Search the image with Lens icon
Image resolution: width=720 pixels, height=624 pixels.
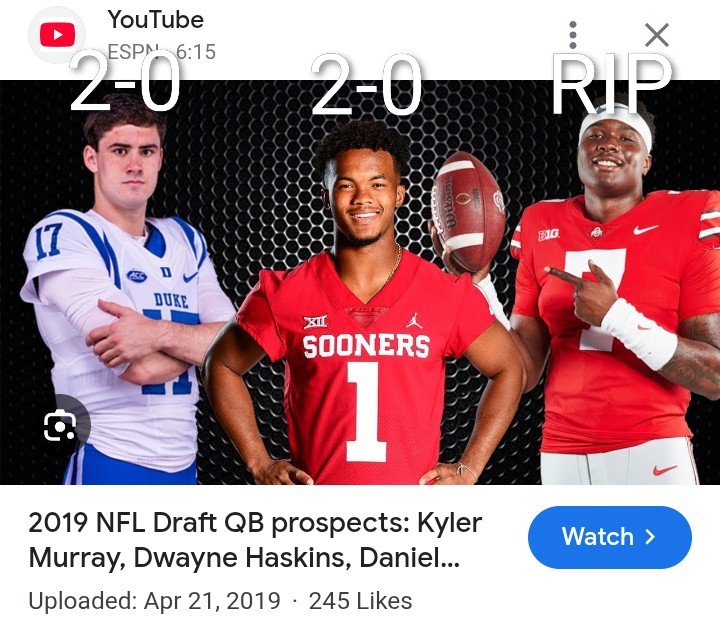tap(60, 427)
